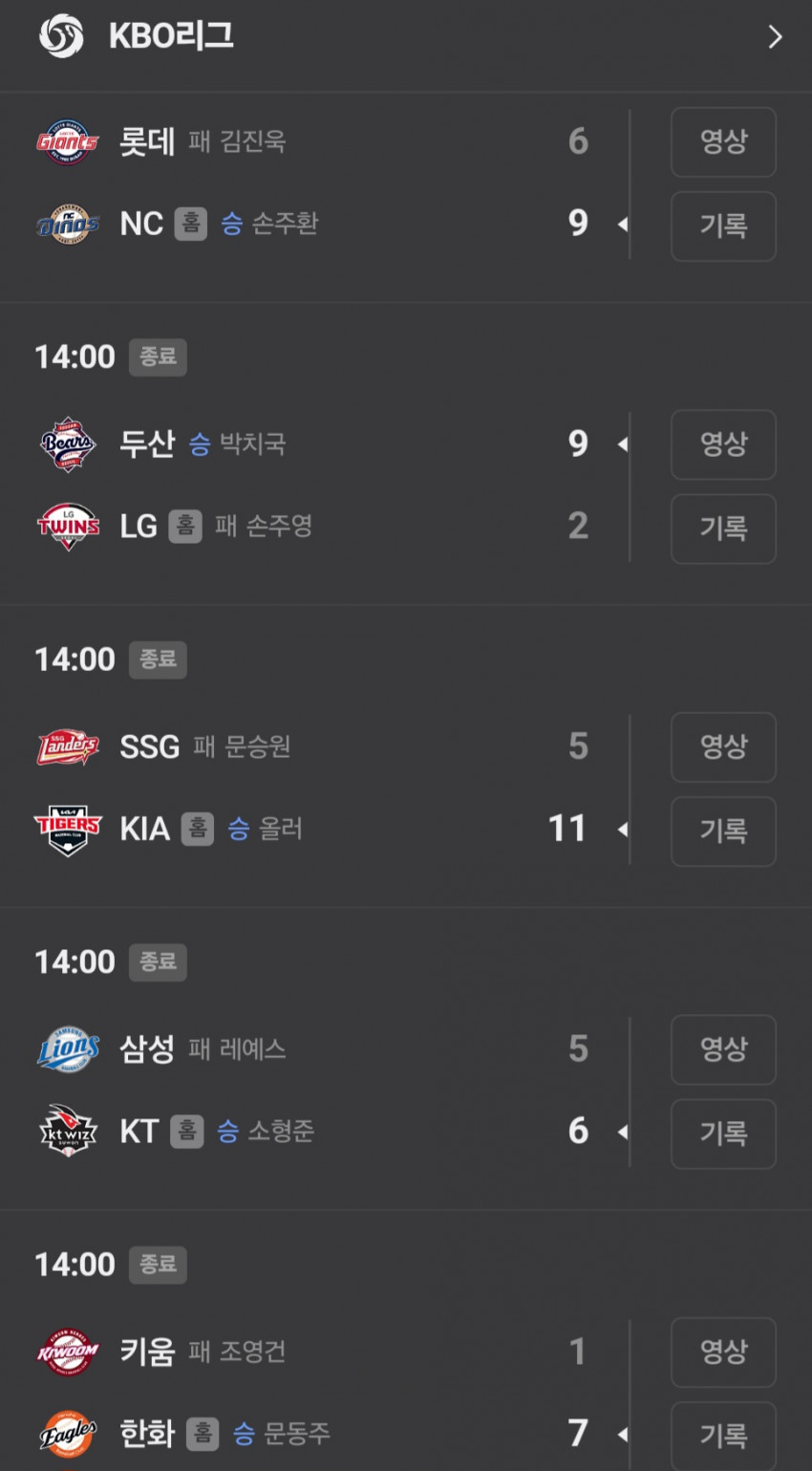The height and width of the screenshot is (1471, 812).
Task: Check 기록 for SSG vs KIA game
Action: tap(723, 832)
